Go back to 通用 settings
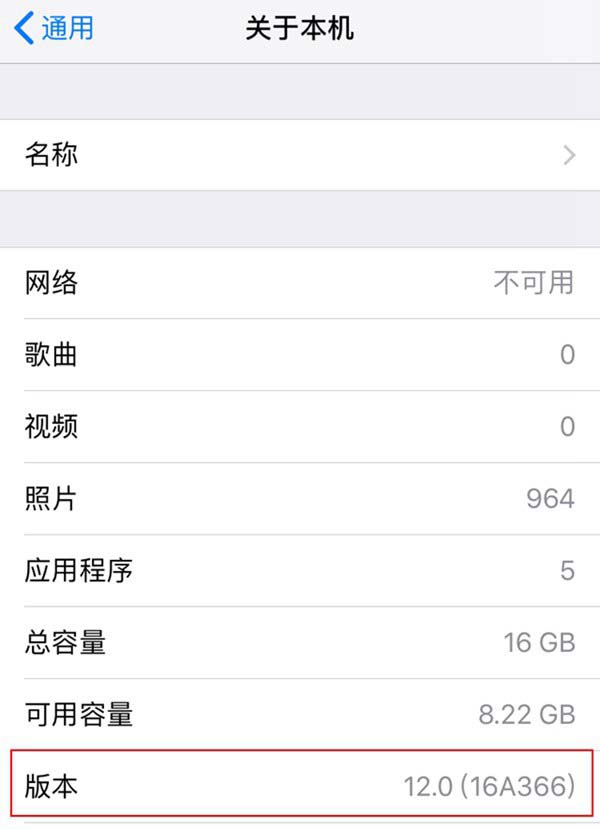The image size is (600, 829). 55,28
